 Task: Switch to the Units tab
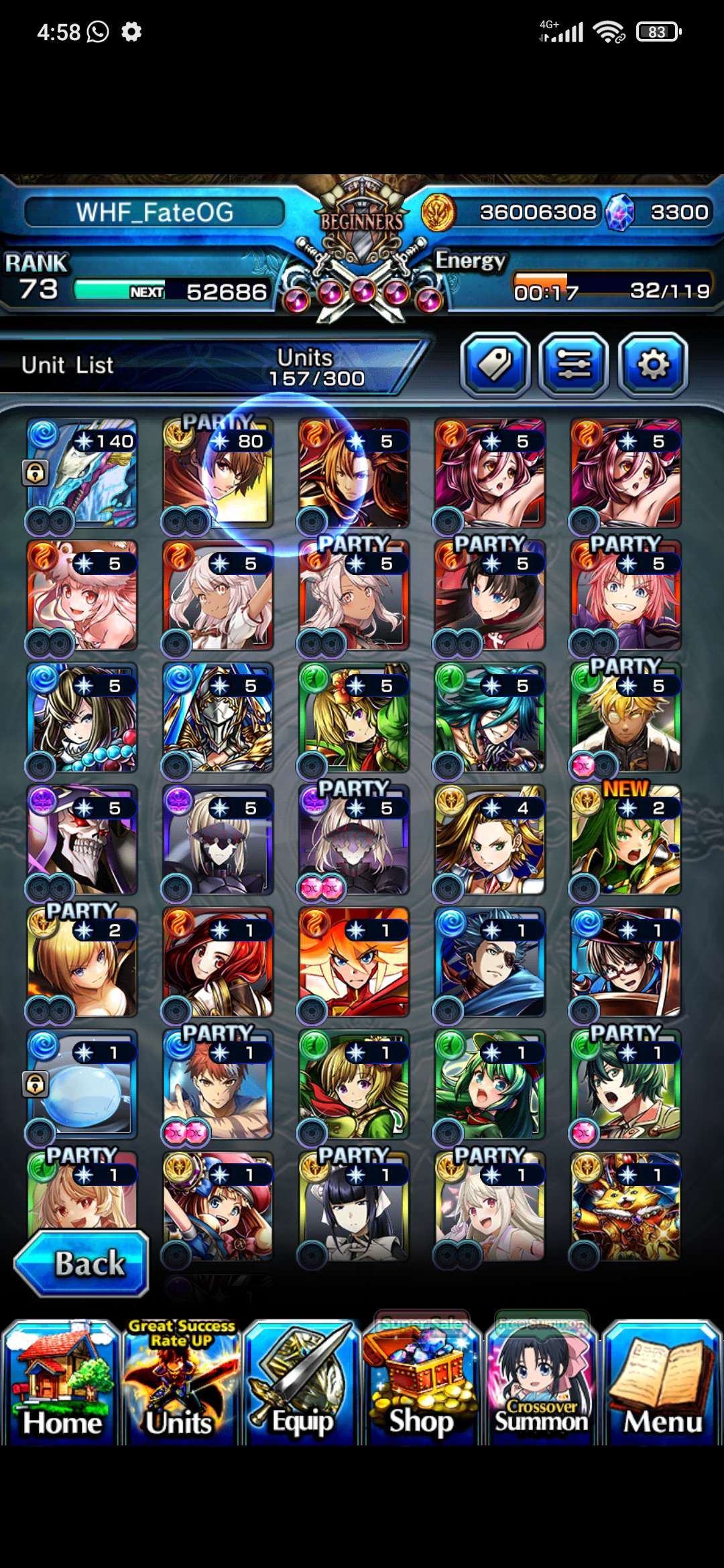click(180, 1382)
